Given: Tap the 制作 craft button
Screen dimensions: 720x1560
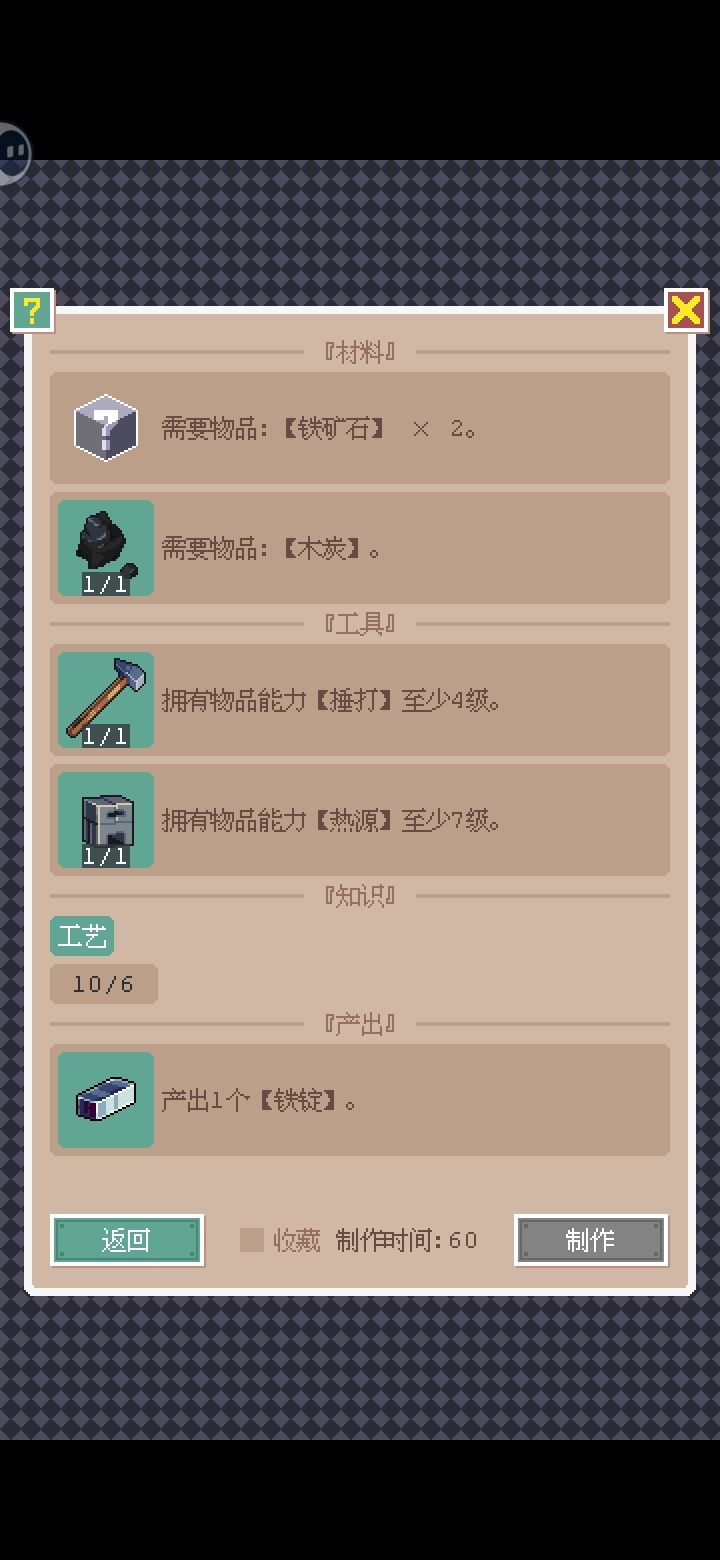Looking at the screenshot, I should [590, 1240].
